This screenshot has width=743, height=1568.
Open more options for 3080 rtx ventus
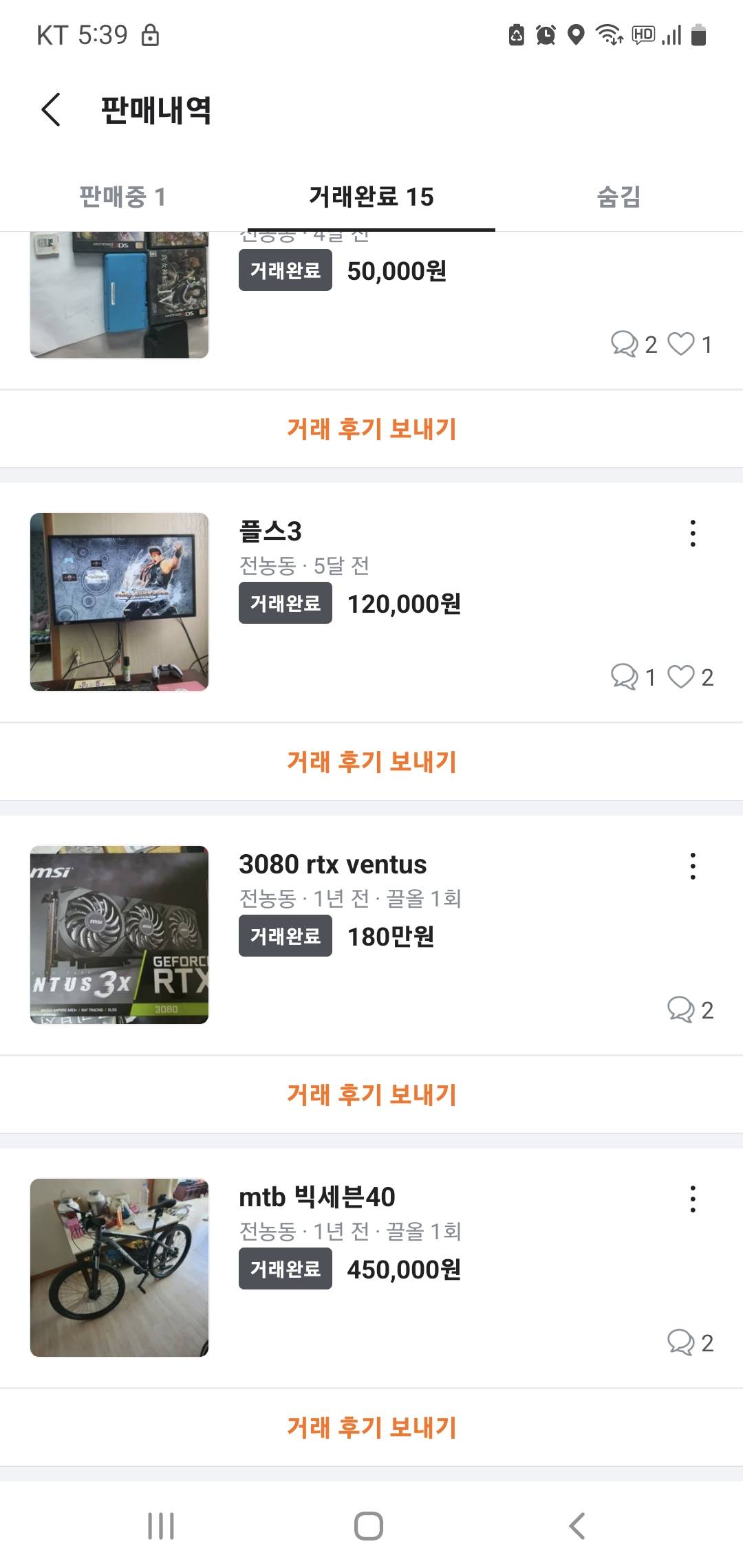(693, 867)
